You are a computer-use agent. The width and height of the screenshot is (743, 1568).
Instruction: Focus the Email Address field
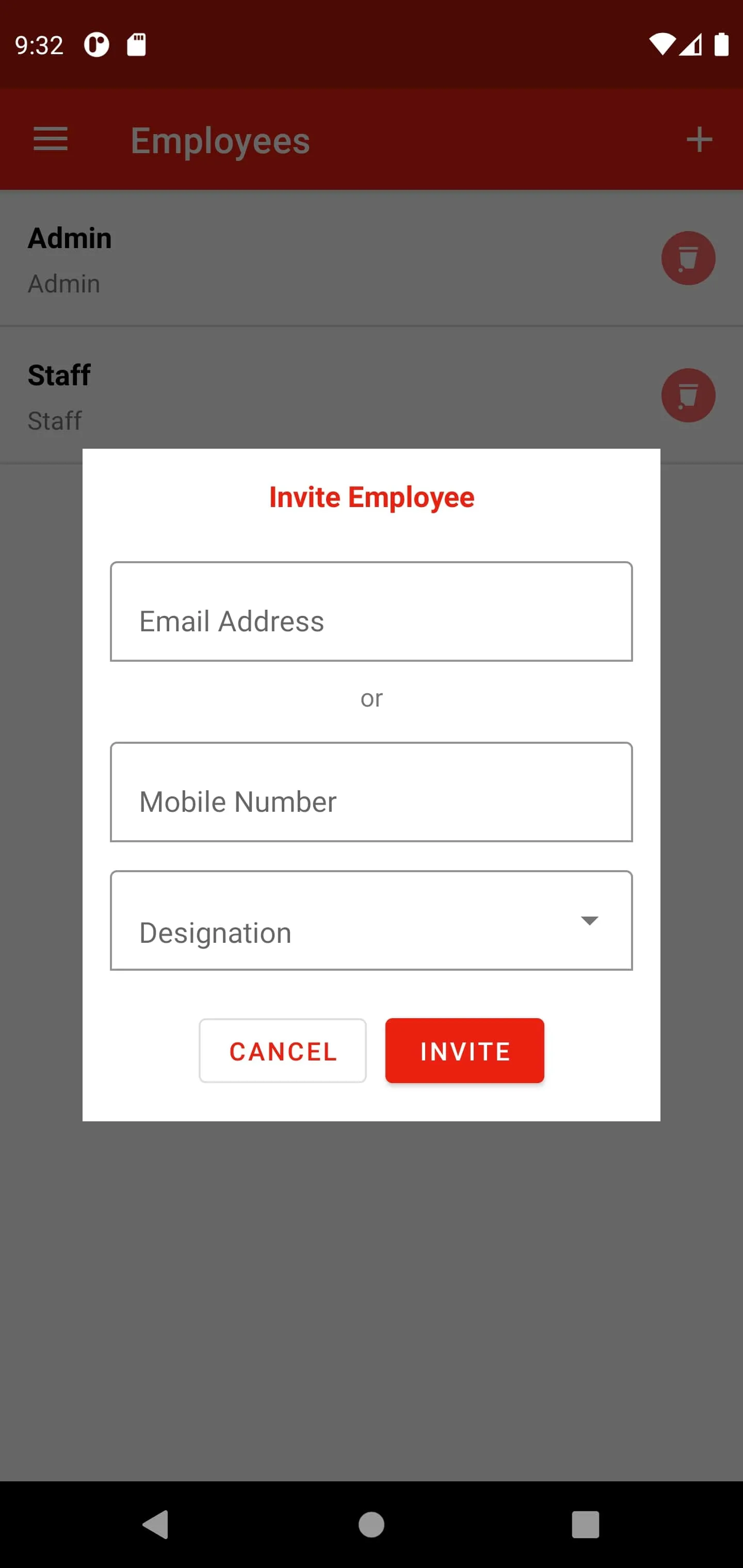click(x=371, y=612)
